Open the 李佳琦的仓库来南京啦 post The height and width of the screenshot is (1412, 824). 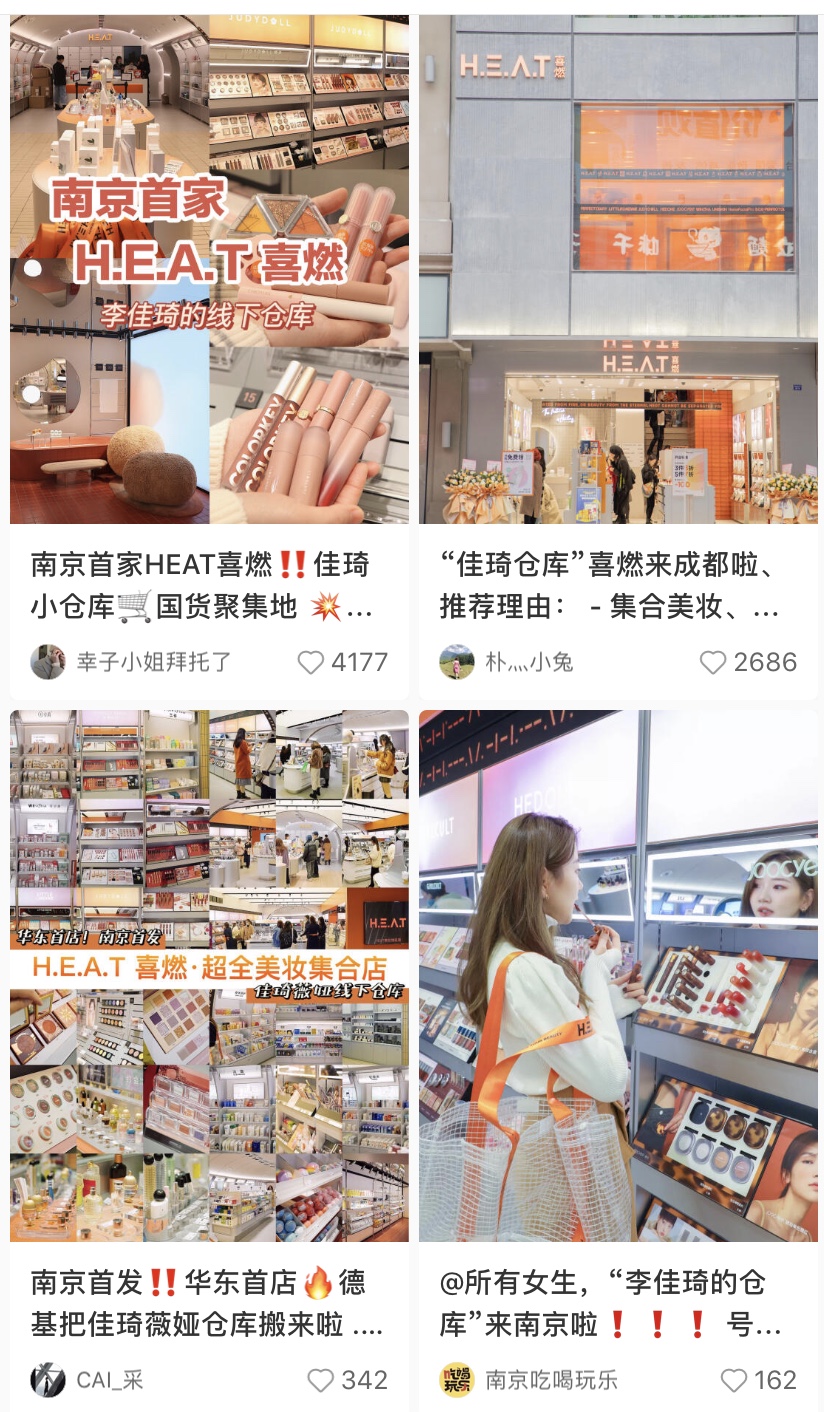tap(618, 975)
